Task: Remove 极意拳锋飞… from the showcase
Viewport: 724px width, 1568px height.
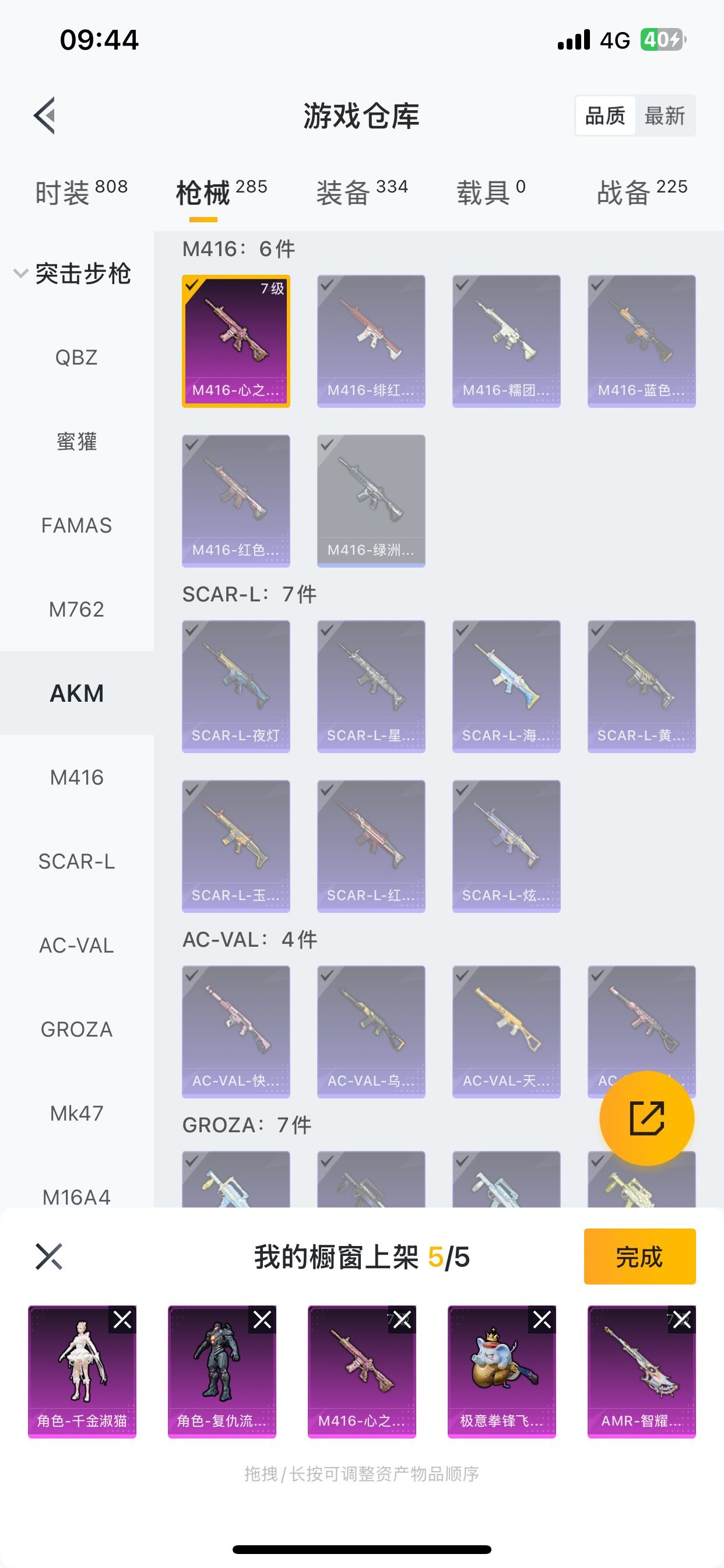Action: coord(542,1319)
